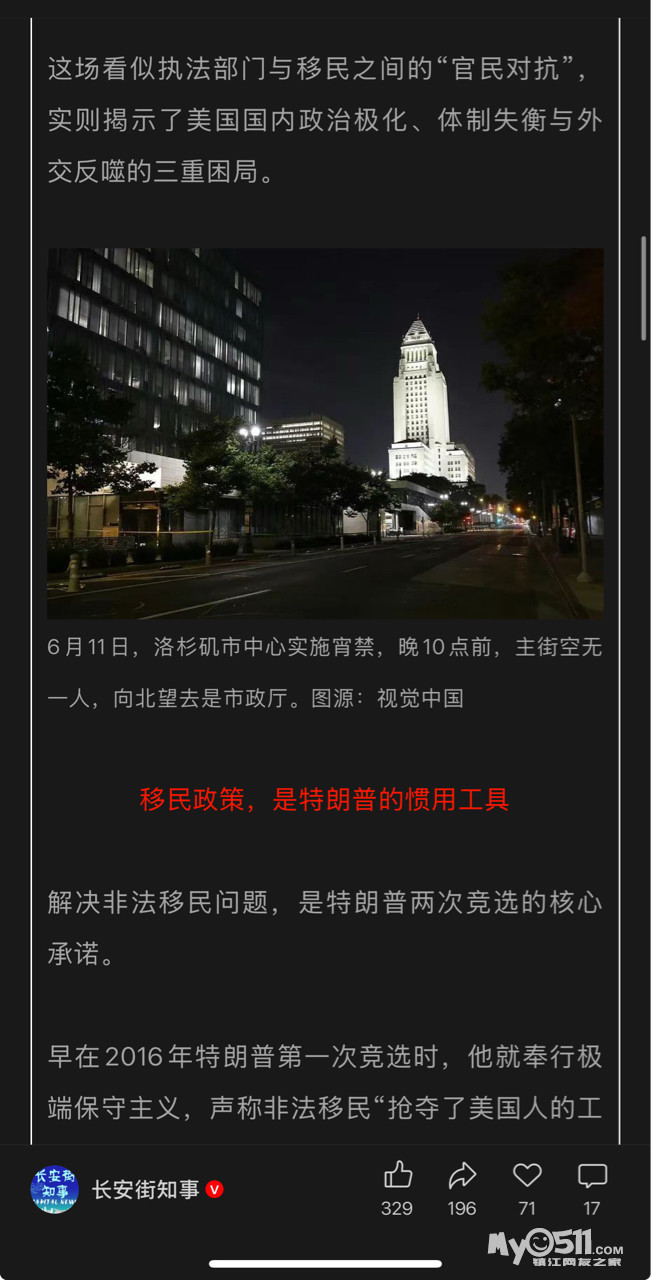View the Los Angeles night street photo
This screenshot has height=1280, width=651.
[x=325, y=433]
